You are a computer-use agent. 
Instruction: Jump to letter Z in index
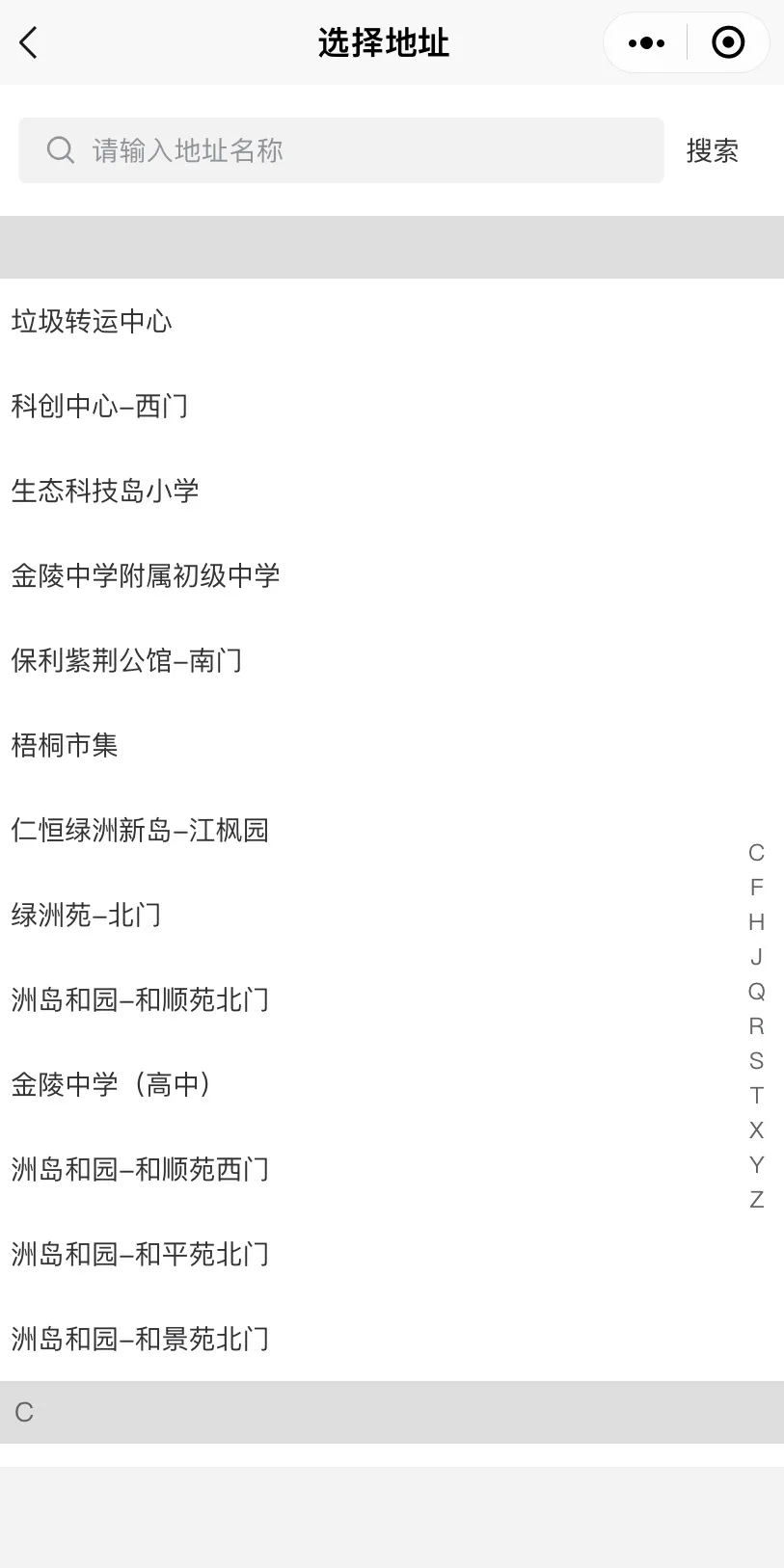coord(756,1199)
